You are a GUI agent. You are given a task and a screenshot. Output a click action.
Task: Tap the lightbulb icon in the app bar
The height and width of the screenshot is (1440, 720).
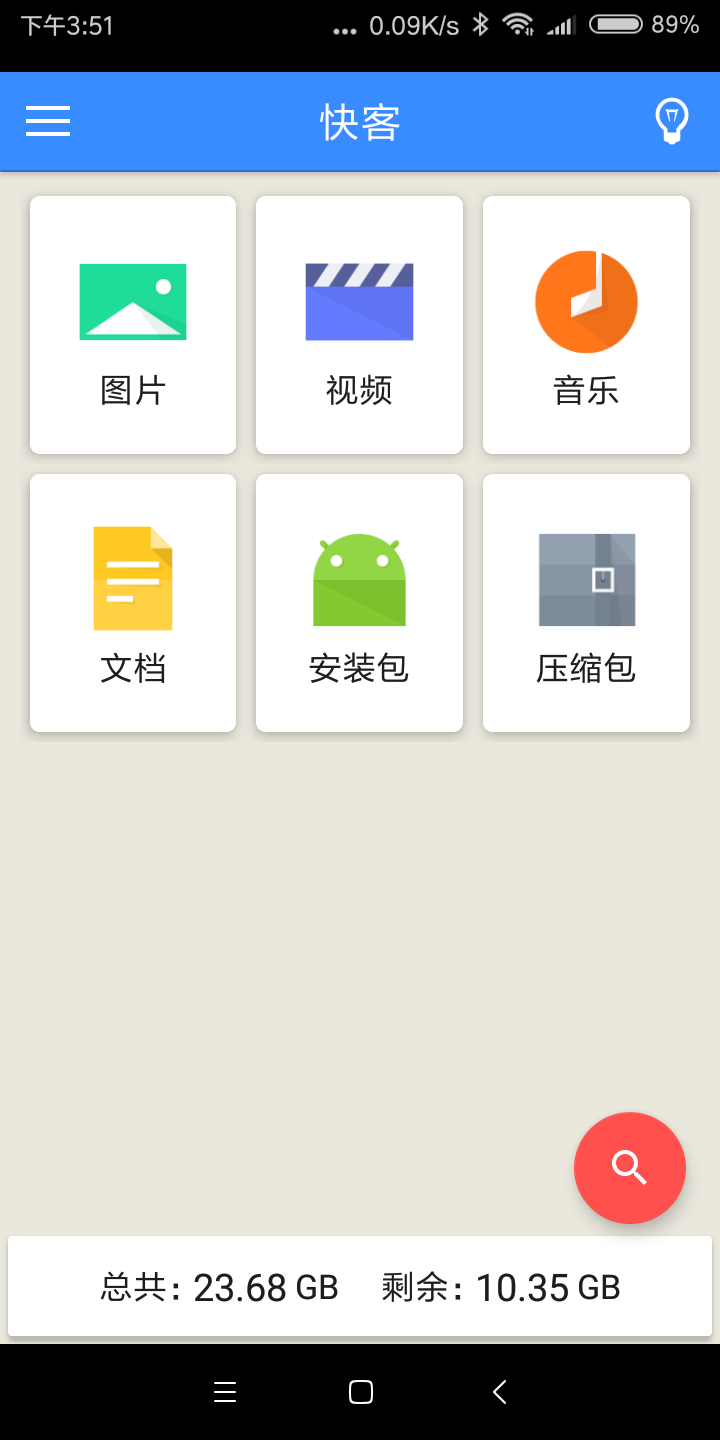pos(671,121)
